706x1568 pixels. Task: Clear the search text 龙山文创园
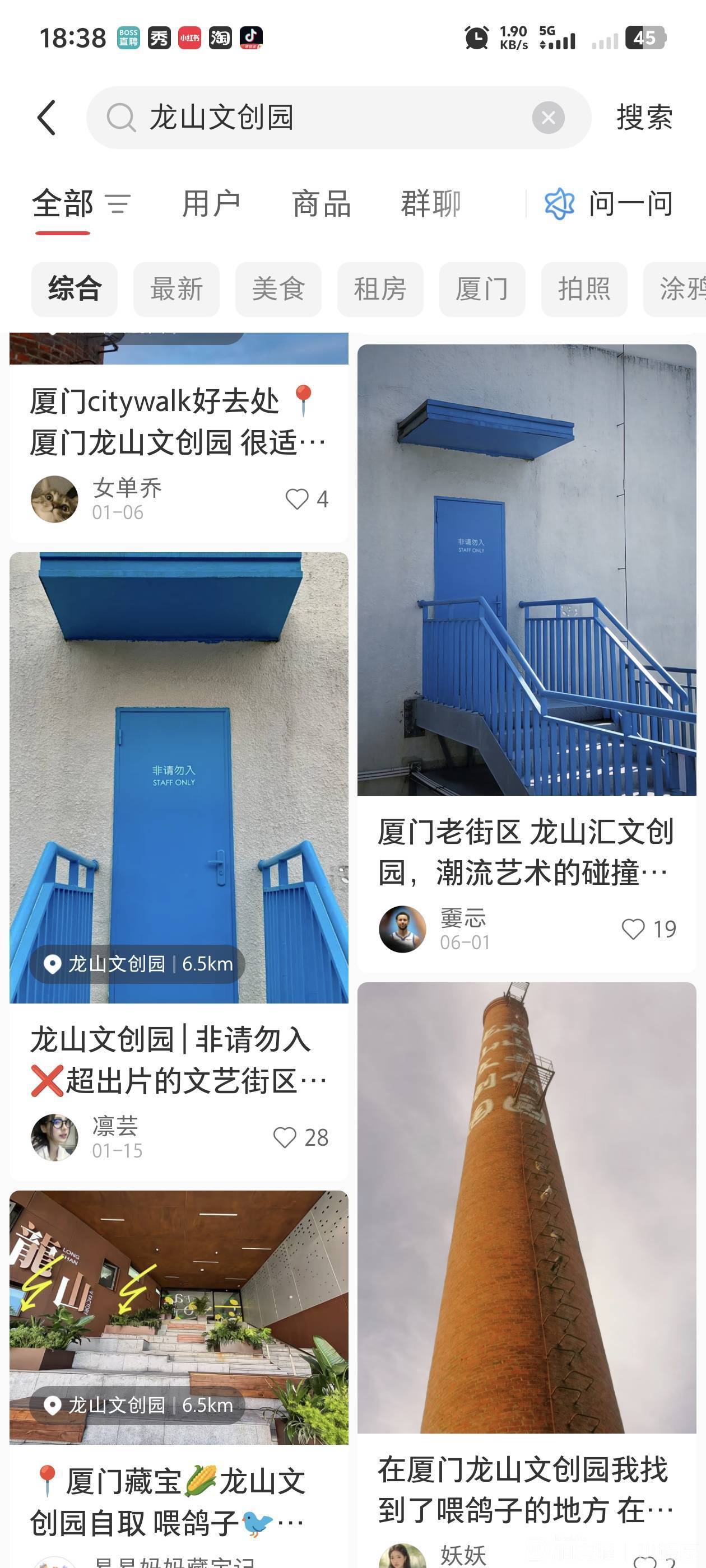click(x=547, y=118)
